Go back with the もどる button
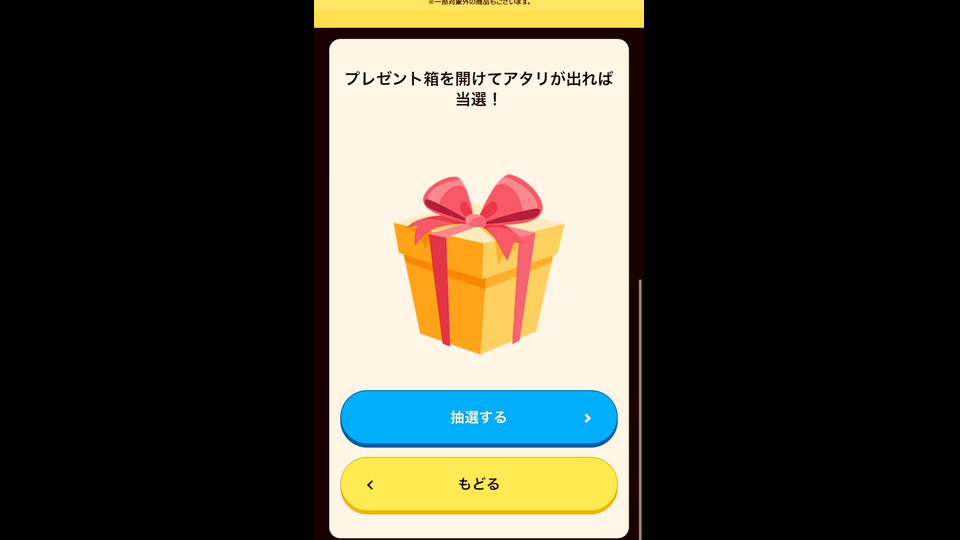 (x=478, y=484)
